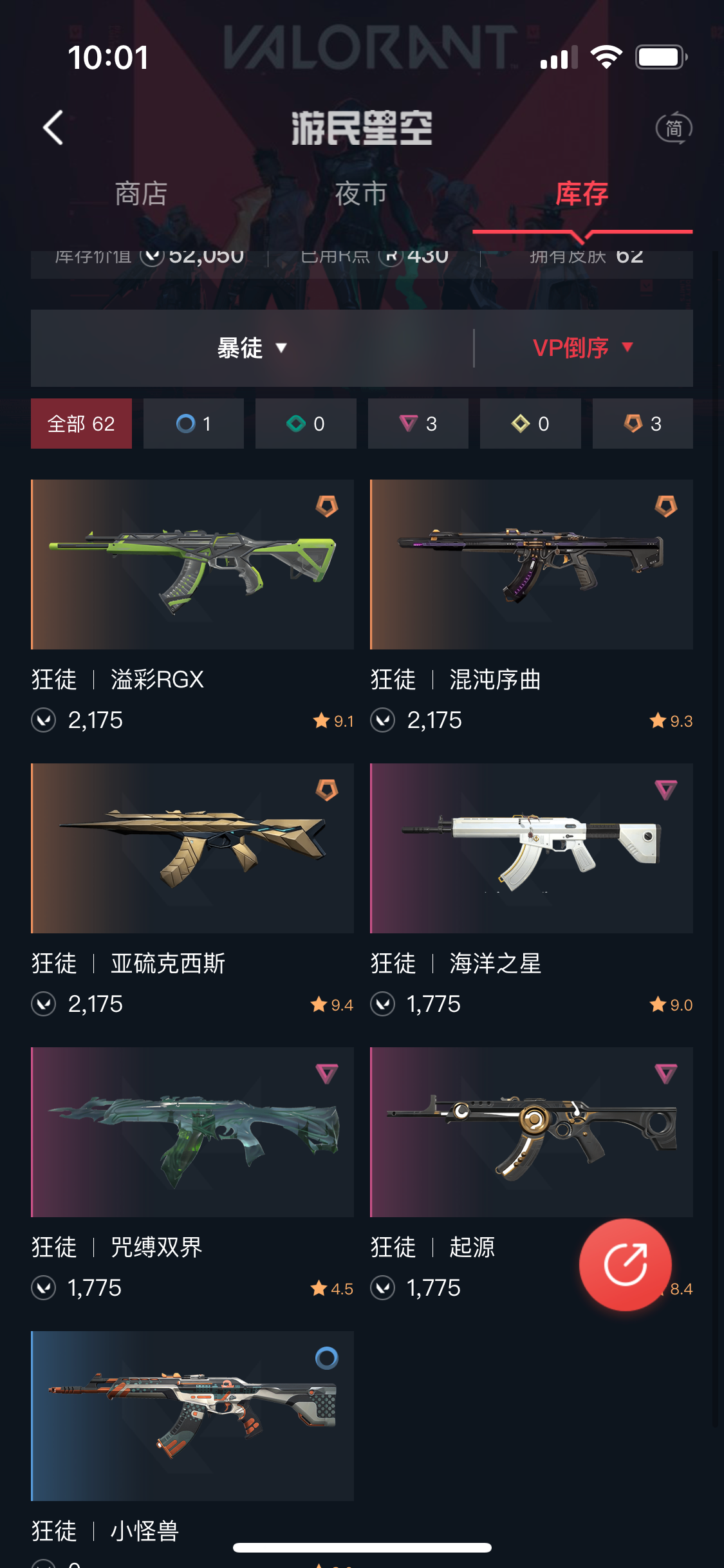The width and height of the screenshot is (724, 1568).
Task: Open the 溢彩RGX skin card
Action: (x=192, y=565)
